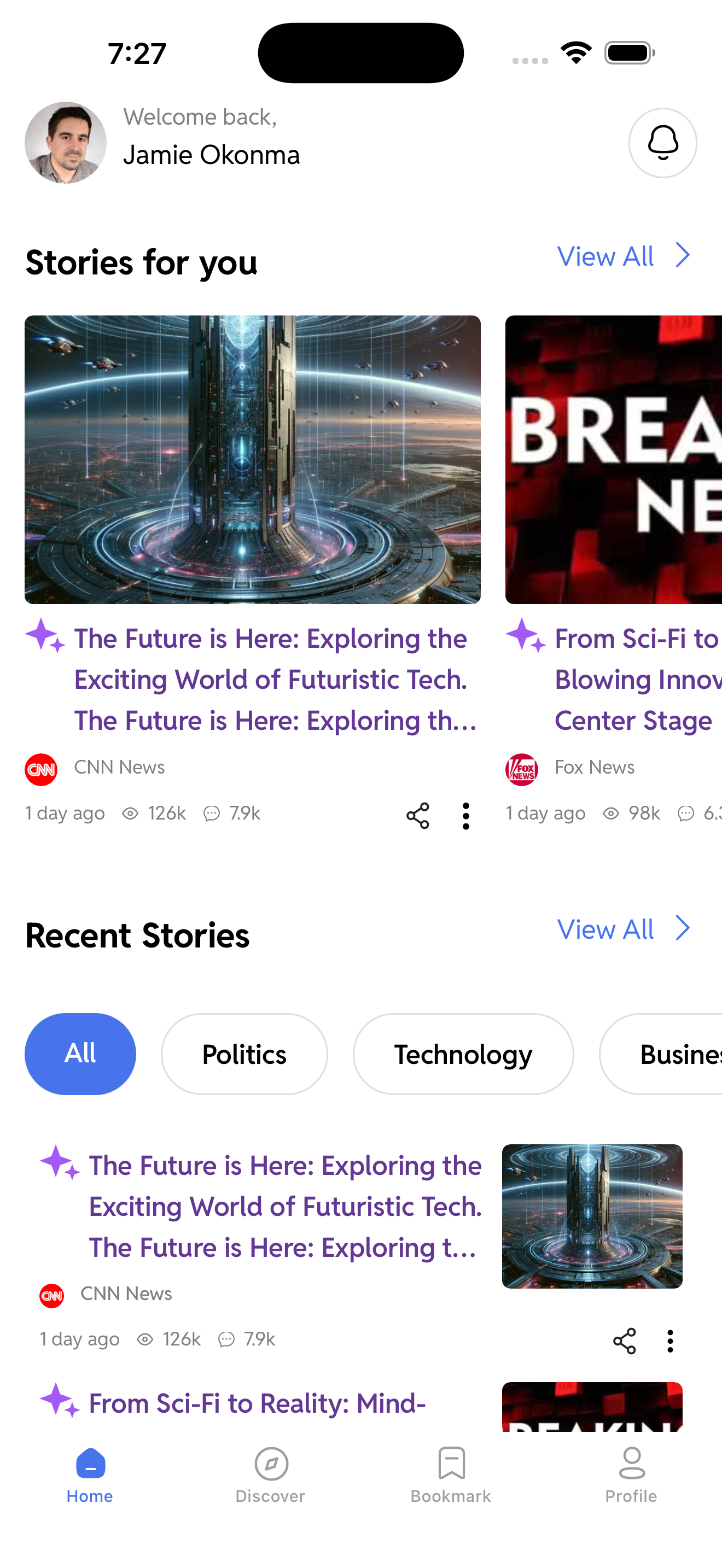Screen dimensions: 722x1568
Task: Share the featured CNN News story
Action: [418, 815]
